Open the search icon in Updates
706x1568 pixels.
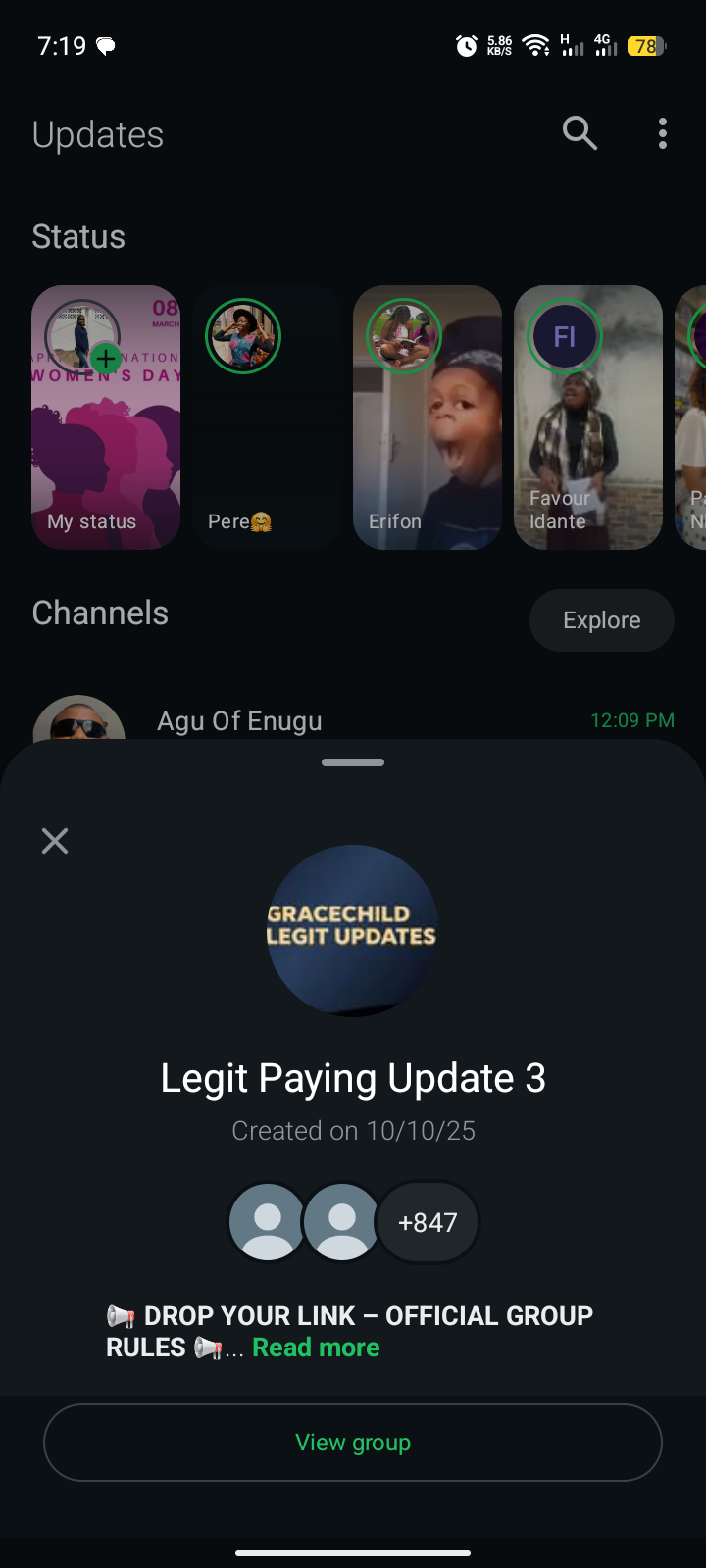[580, 133]
